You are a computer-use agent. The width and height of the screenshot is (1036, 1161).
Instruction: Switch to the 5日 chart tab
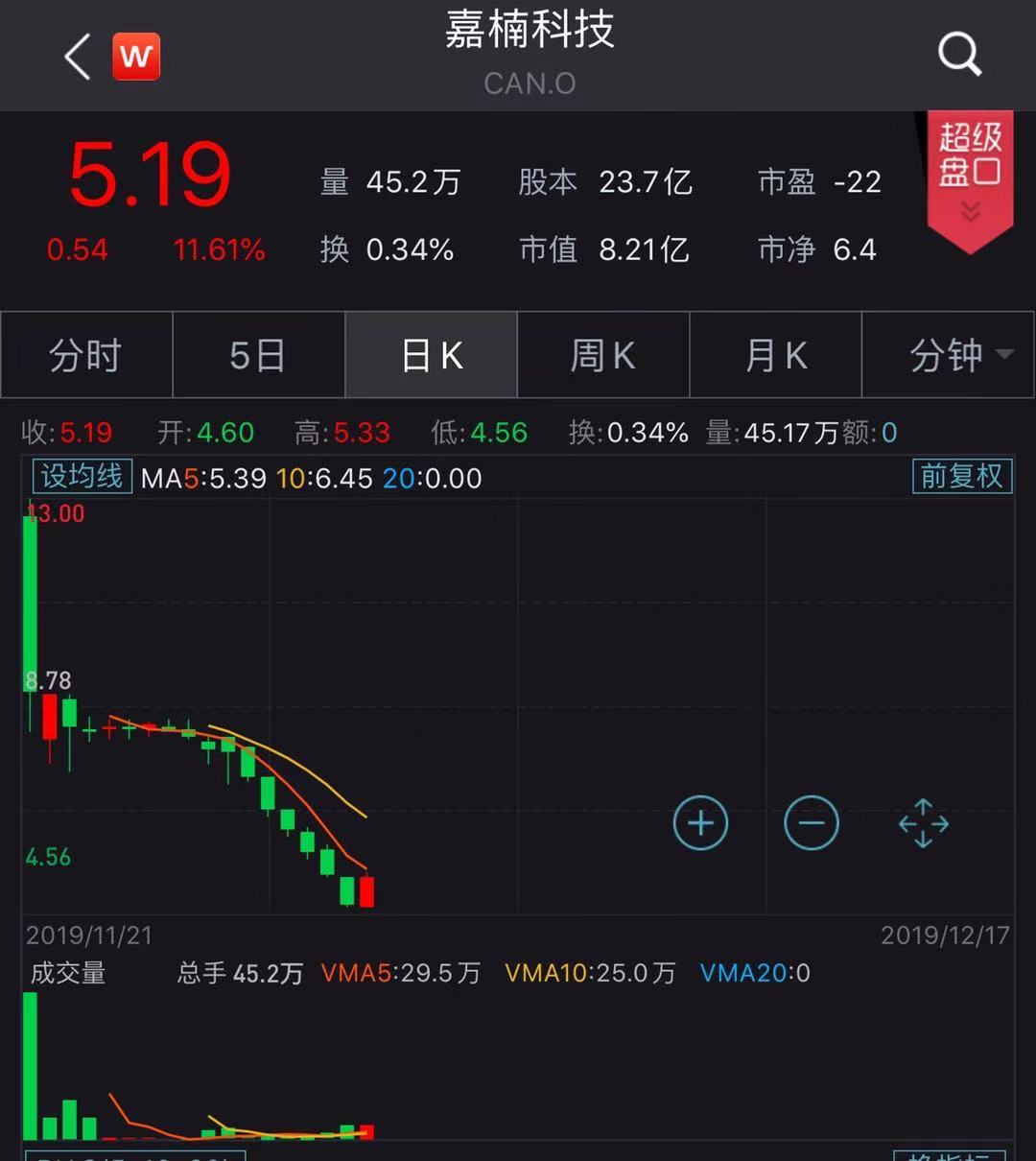pyautogui.click(x=258, y=355)
